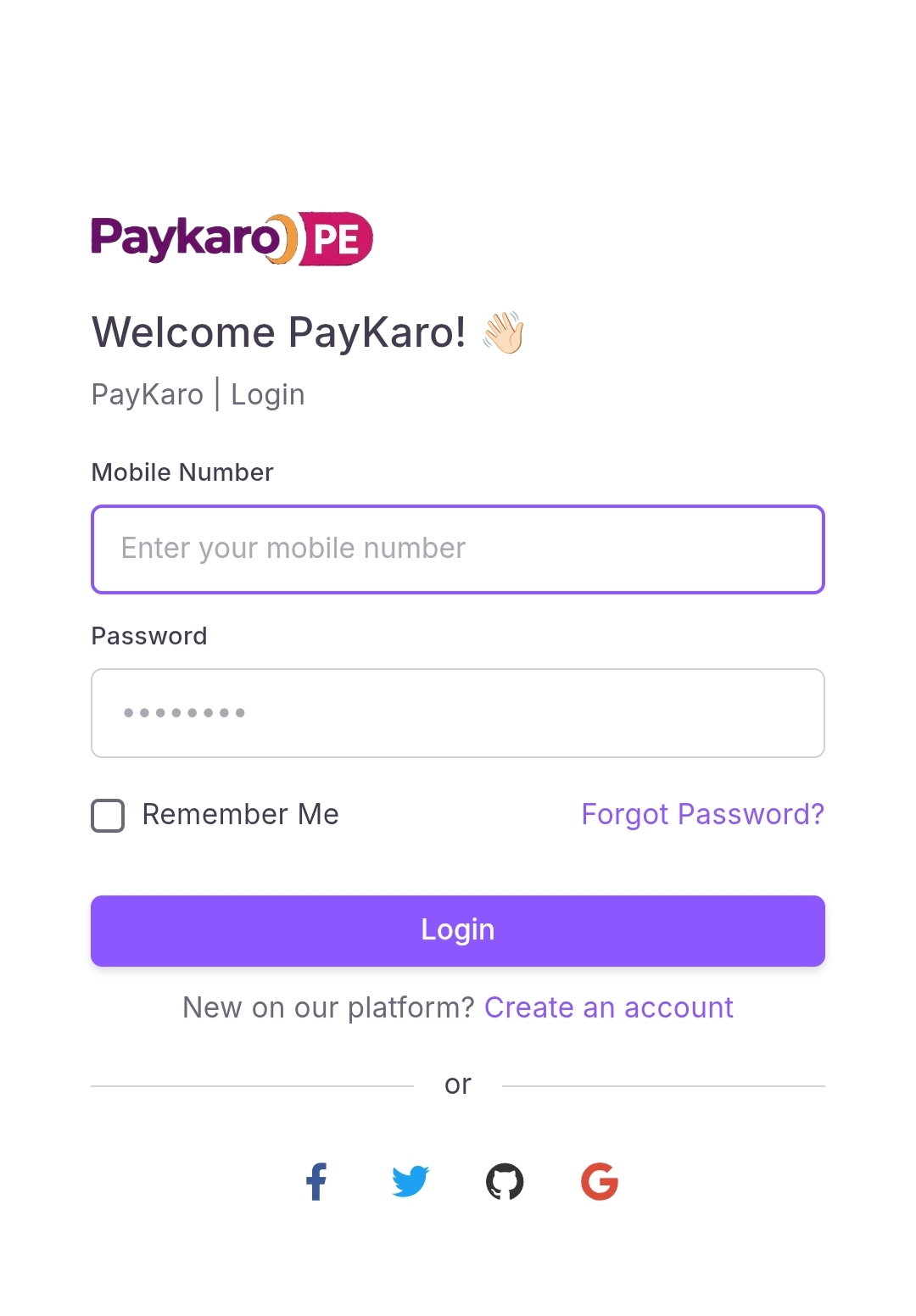Sign in with Facebook icon
The width and height of the screenshot is (916, 1316).
point(316,1181)
